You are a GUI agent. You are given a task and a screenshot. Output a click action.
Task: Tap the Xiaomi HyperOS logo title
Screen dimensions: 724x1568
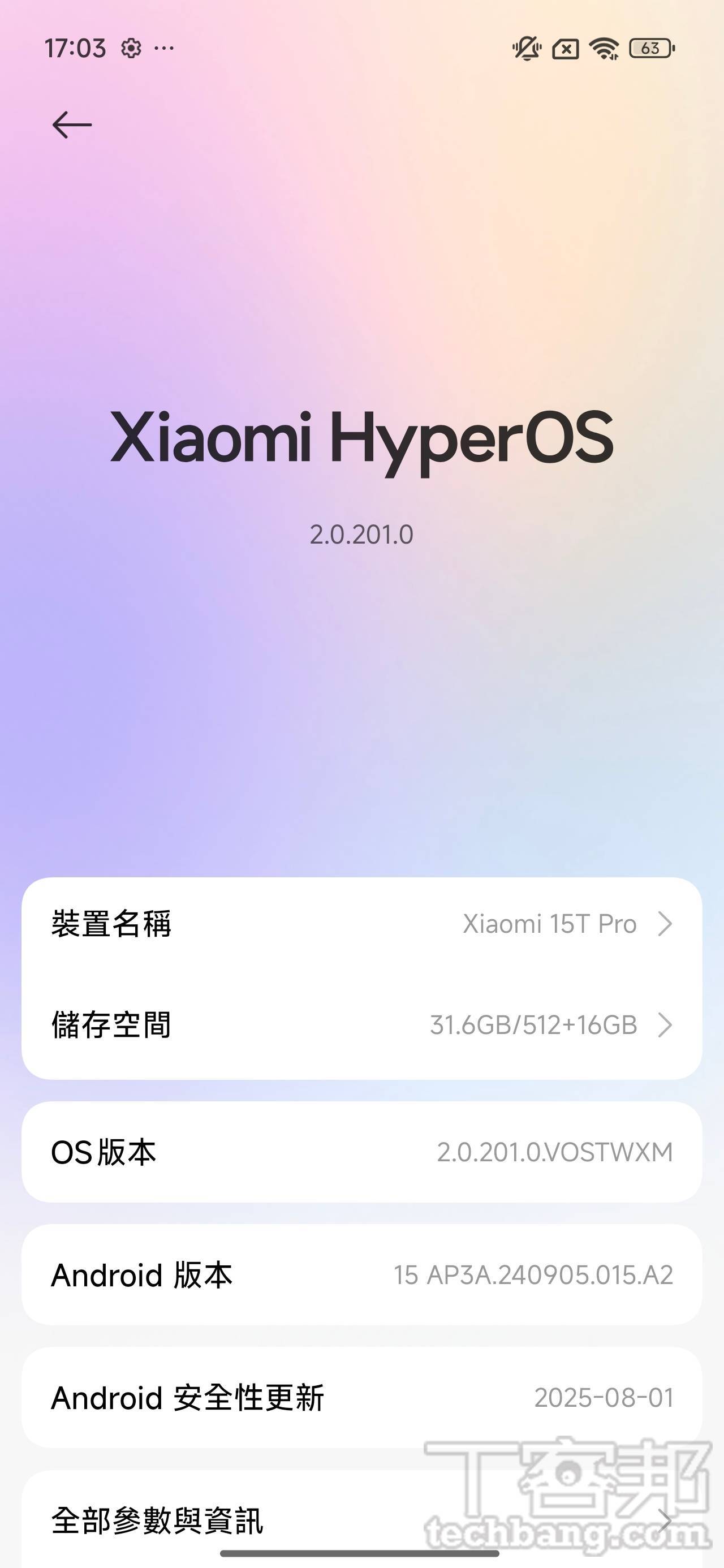click(361, 441)
